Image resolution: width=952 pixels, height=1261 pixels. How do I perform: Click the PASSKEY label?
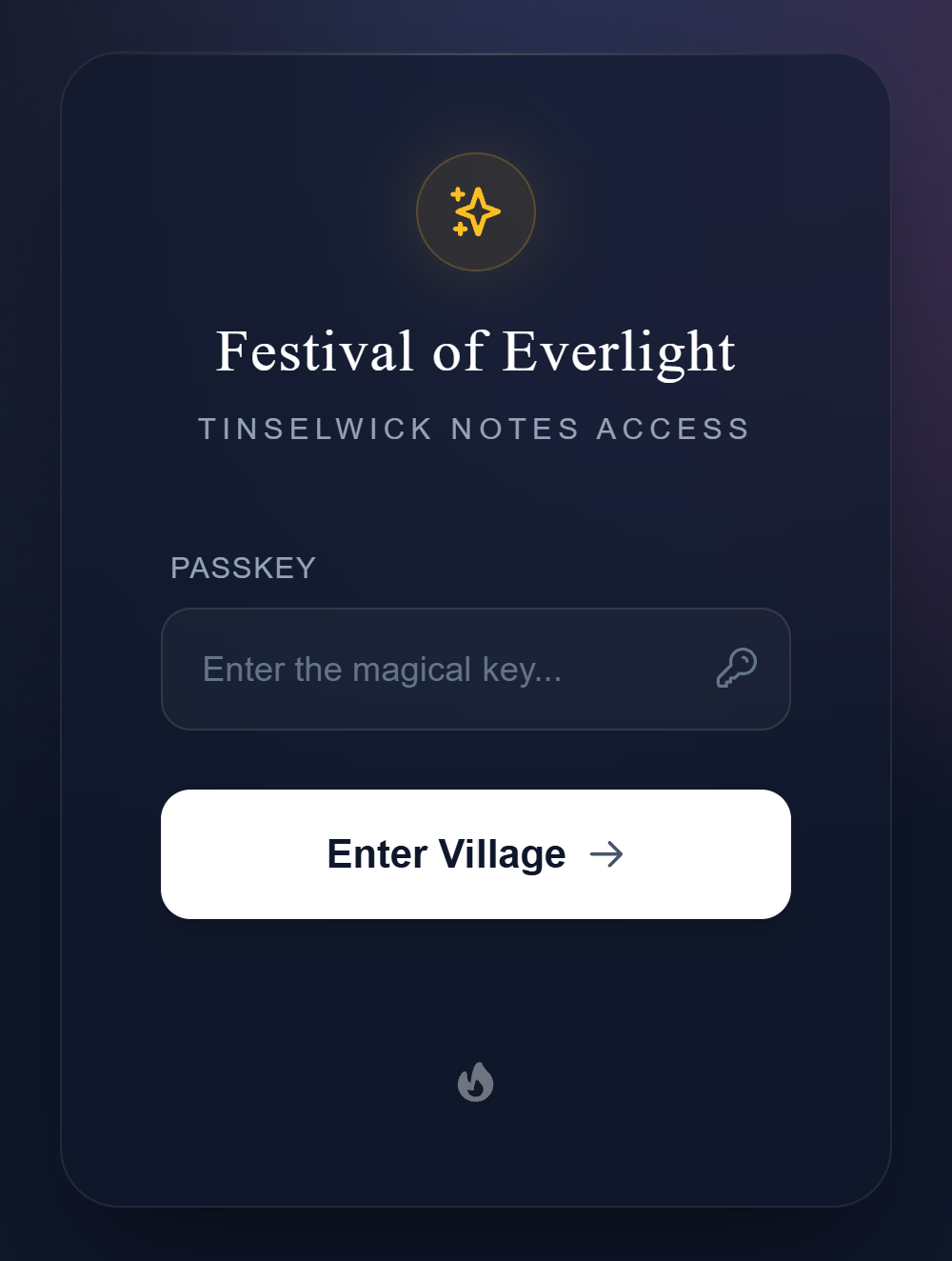click(244, 568)
